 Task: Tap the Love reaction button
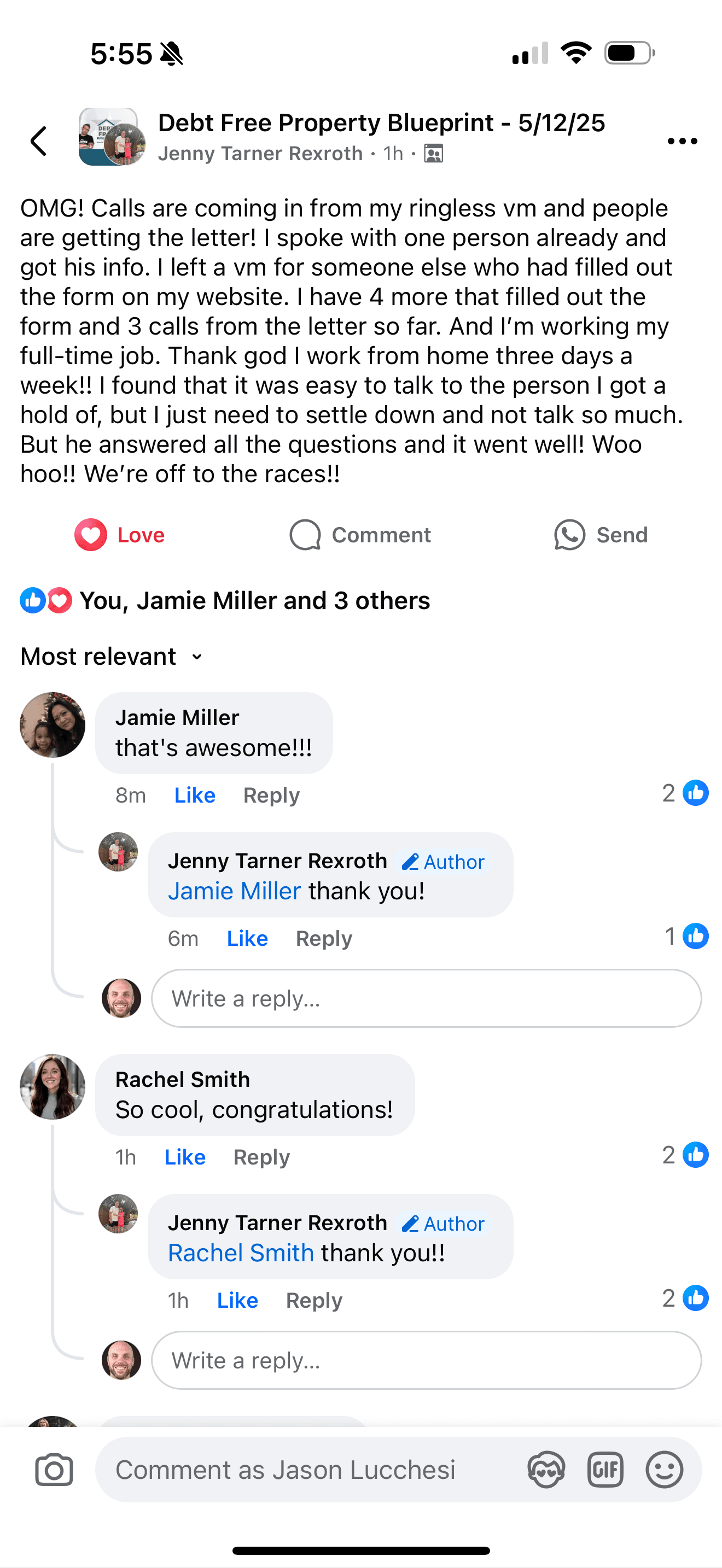tap(120, 535)
